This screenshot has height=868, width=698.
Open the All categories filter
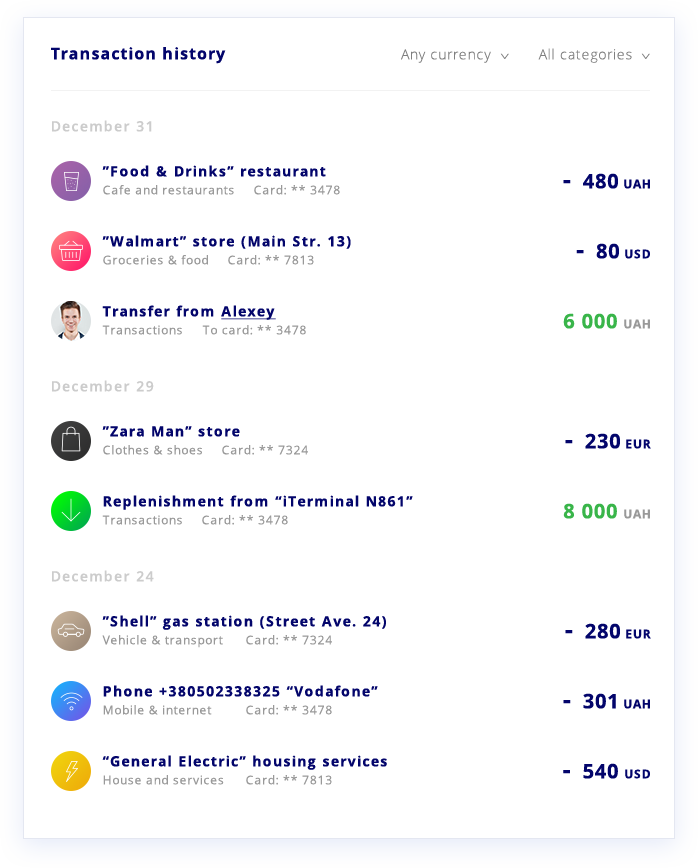[593, 55]
